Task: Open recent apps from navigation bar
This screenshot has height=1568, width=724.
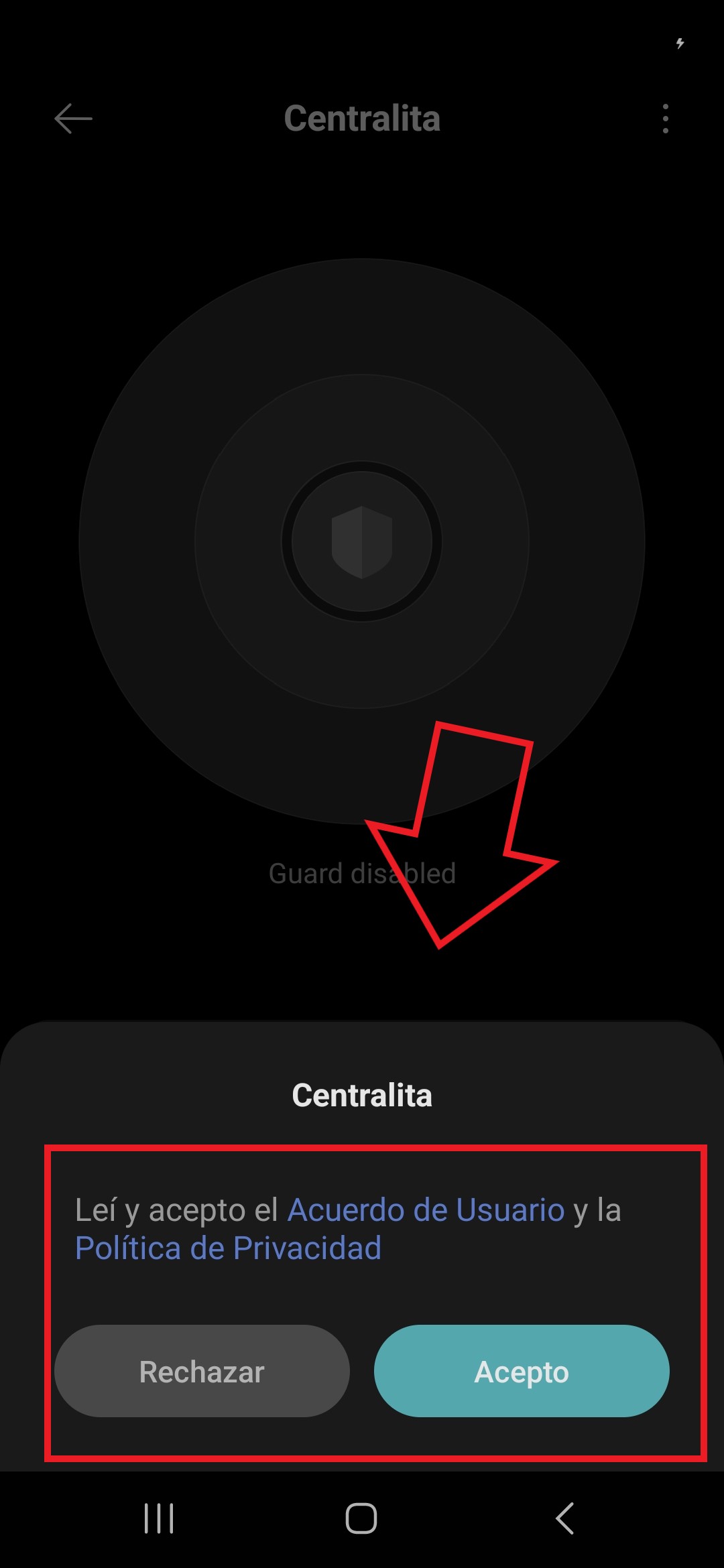Action: click(x=159, y=1518)
